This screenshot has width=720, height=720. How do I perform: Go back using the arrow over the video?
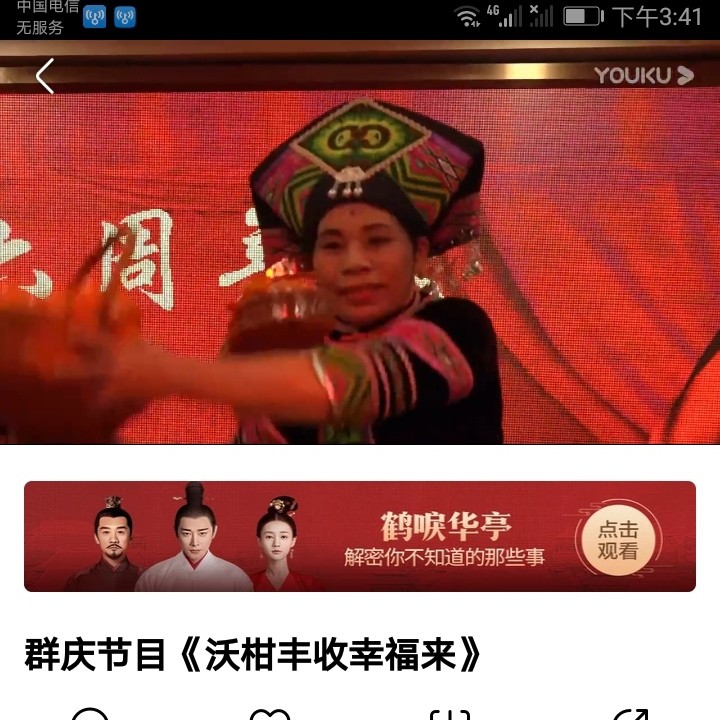click(45, 76)
